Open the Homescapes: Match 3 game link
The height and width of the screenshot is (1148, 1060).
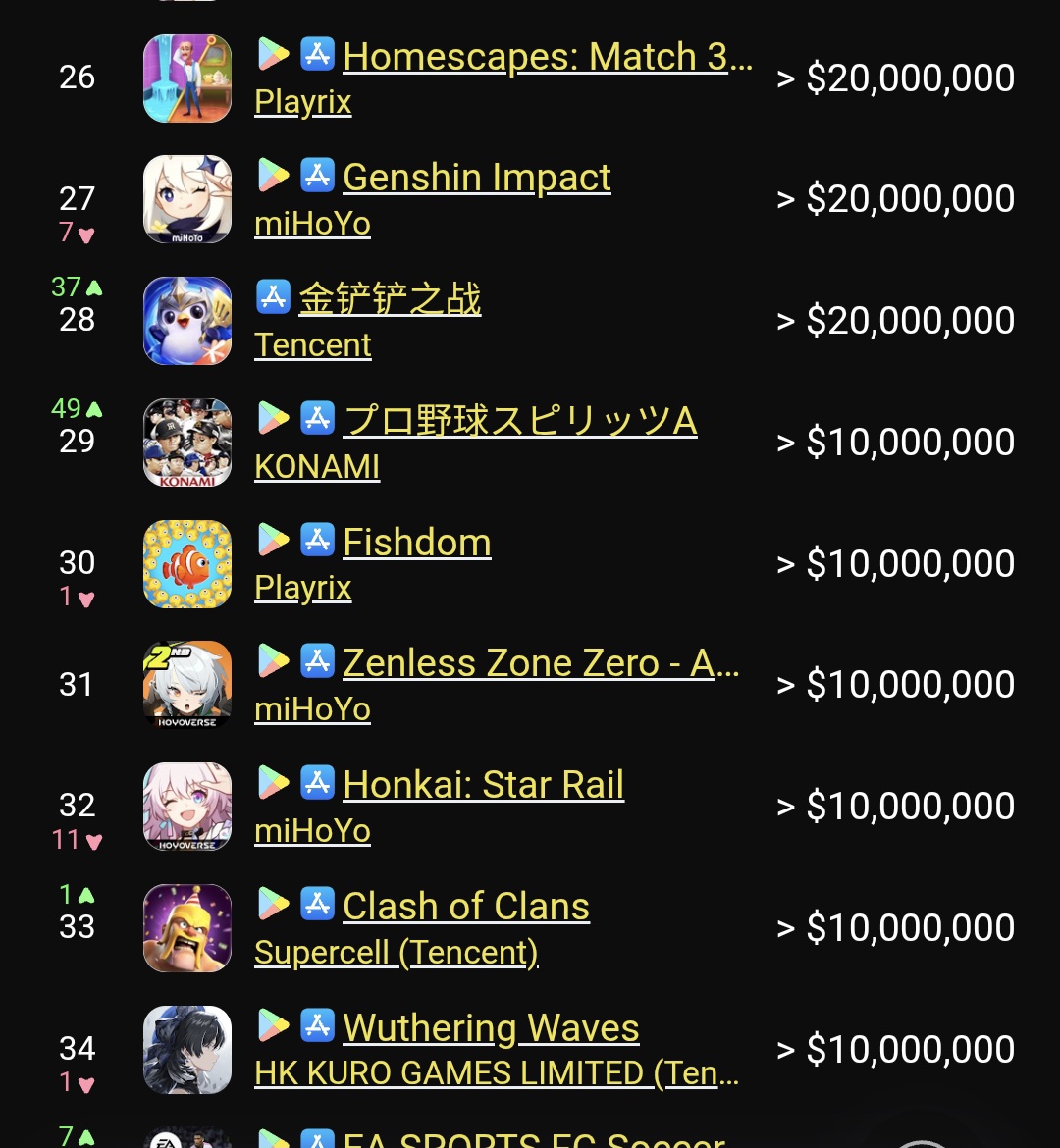pyautogui.click(x=548, y=56)
